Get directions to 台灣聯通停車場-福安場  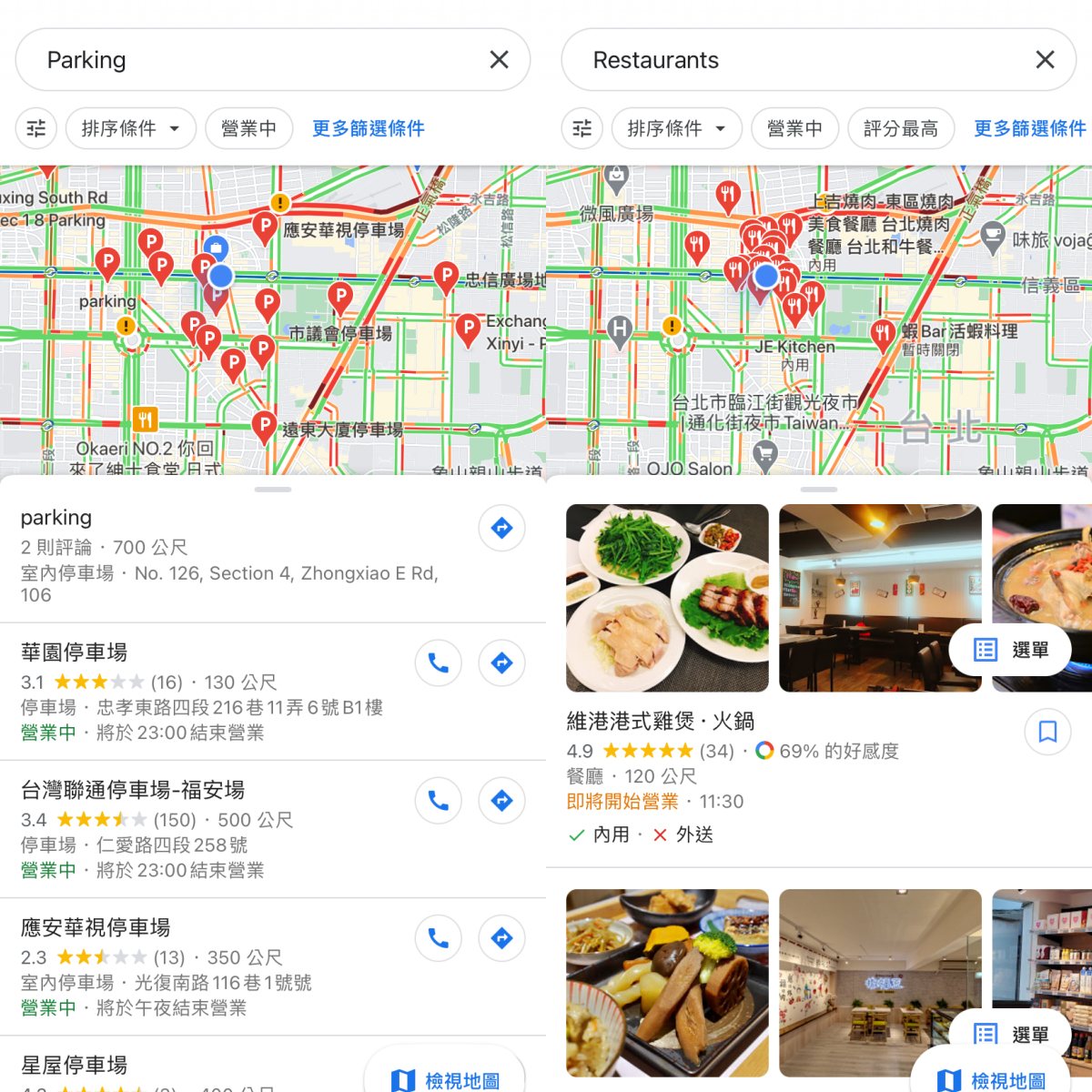501,801
